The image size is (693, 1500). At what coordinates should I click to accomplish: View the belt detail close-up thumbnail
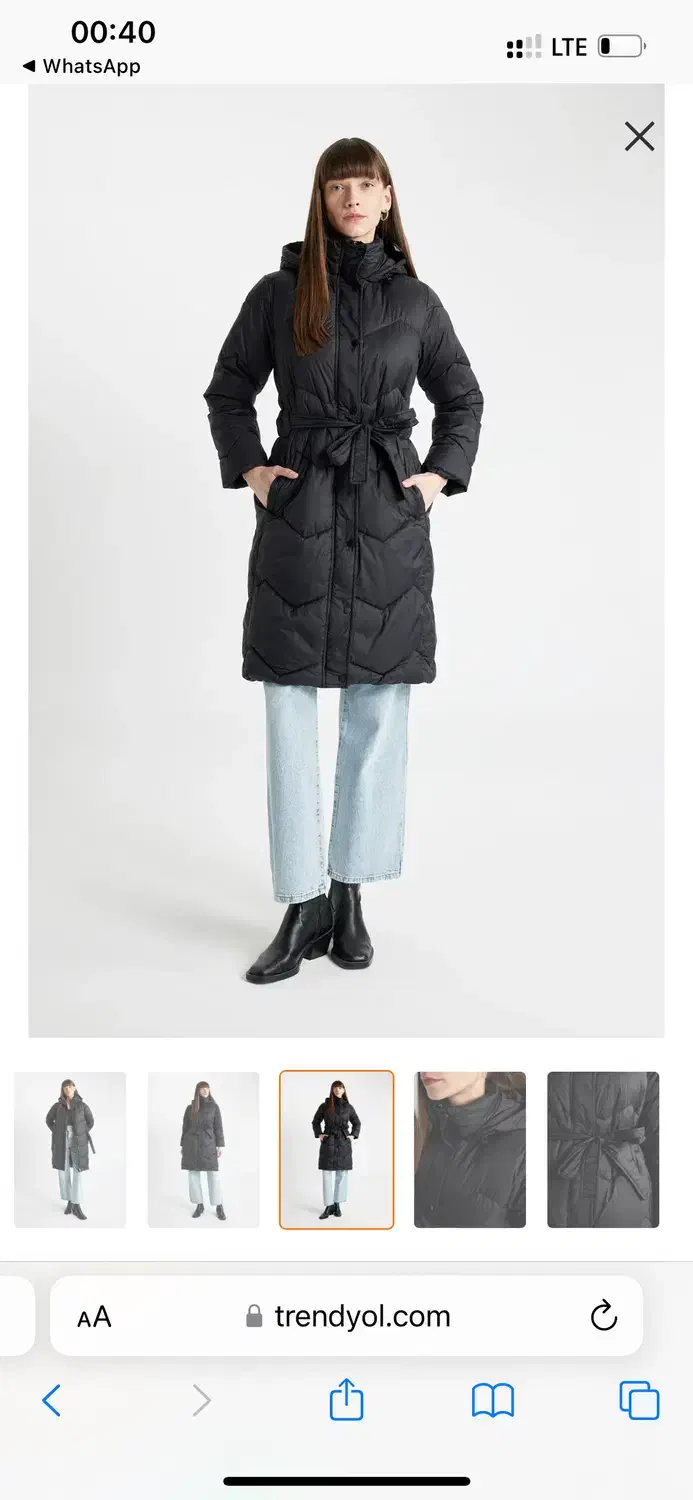[603, 1150]
